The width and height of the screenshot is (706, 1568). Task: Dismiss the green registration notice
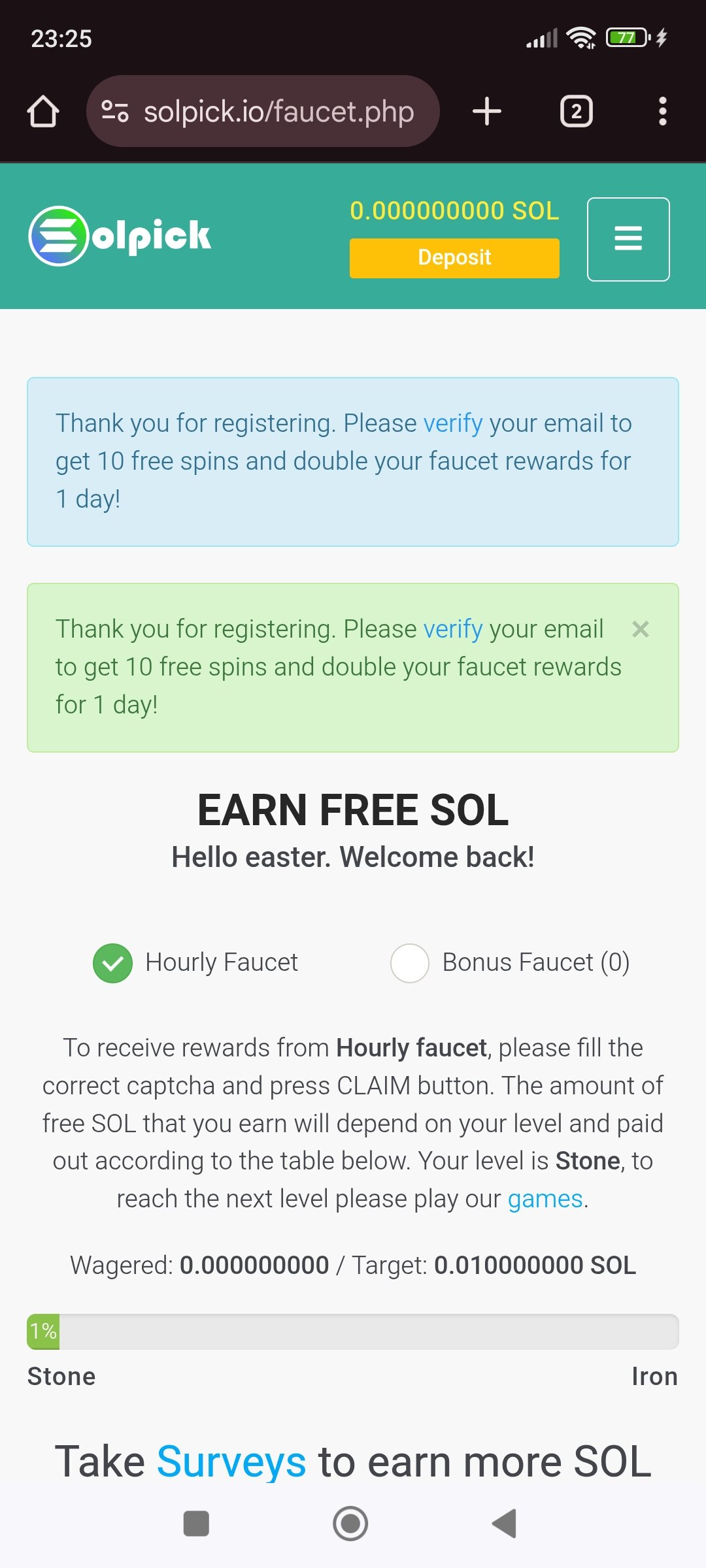(x=641, y=629)
